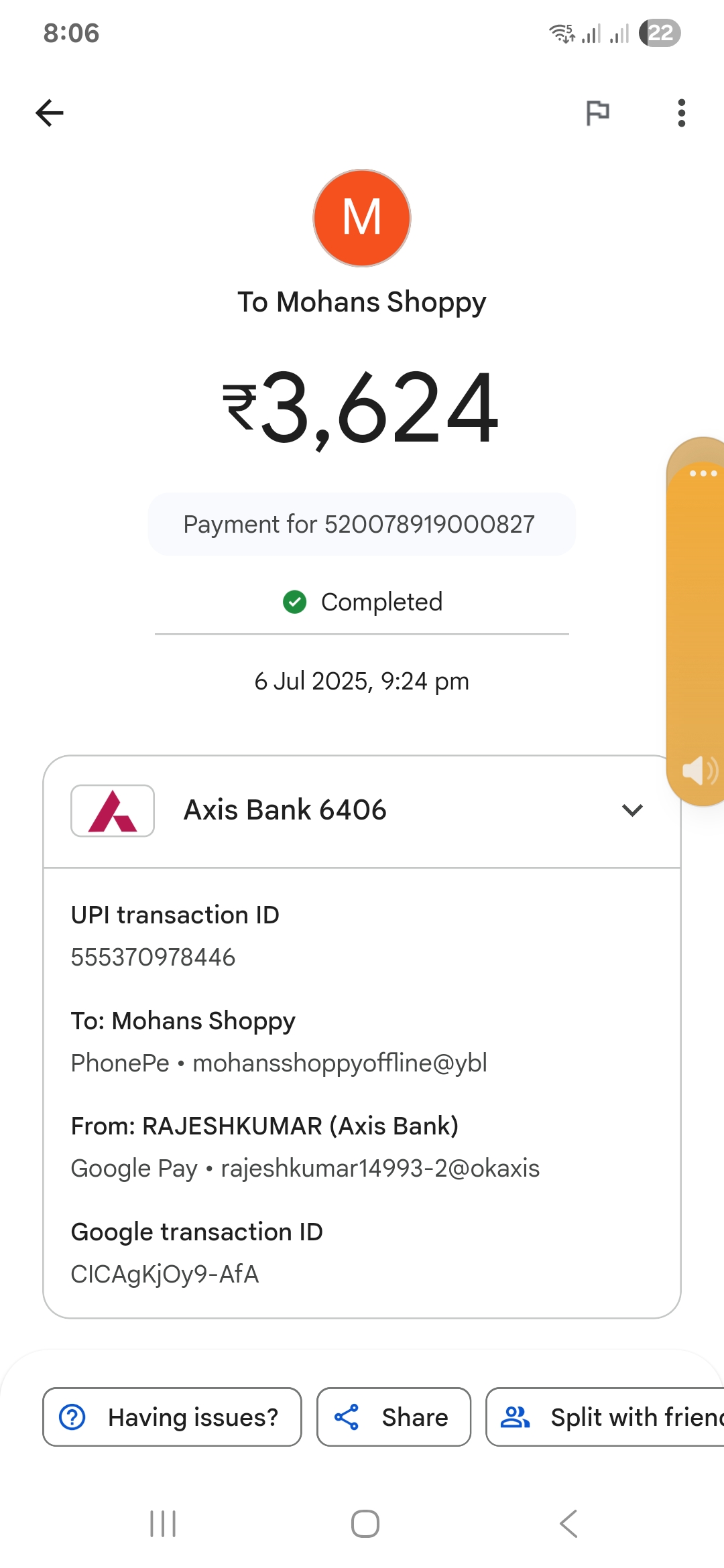724x1568 pixels.
Task: Expand the Axis Bank 6406 details chevron
Action: coord(632,811)
